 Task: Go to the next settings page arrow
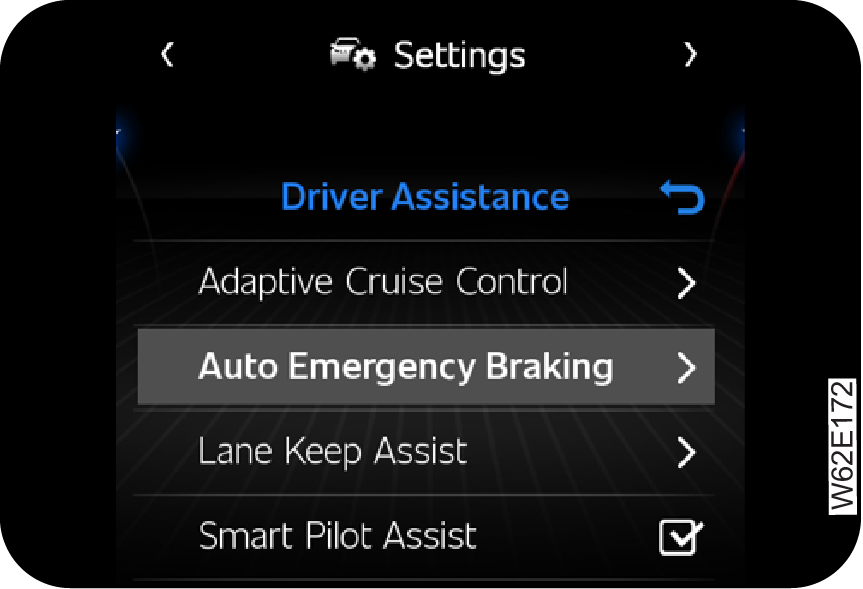coord(690,55)
